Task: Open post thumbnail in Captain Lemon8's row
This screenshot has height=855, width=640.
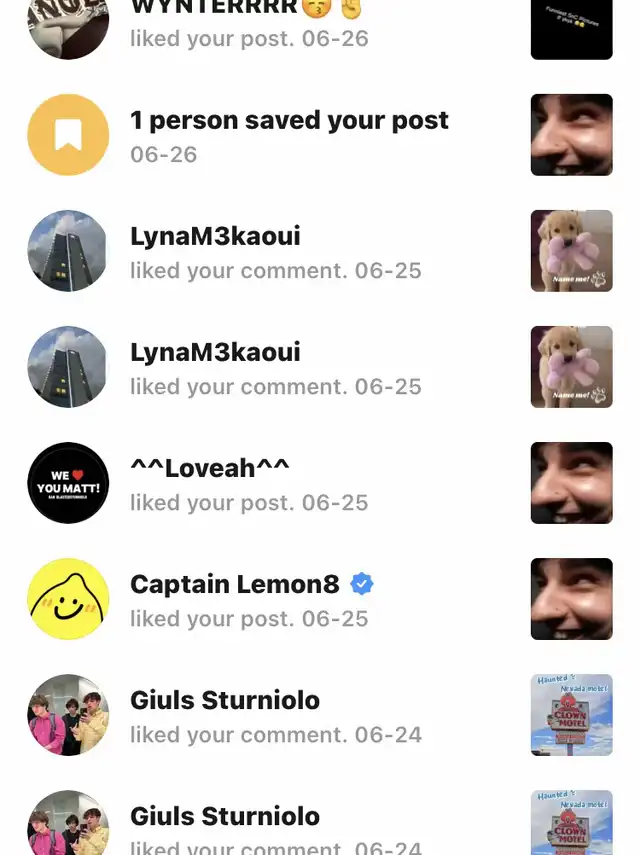Action: click(571, 599)
